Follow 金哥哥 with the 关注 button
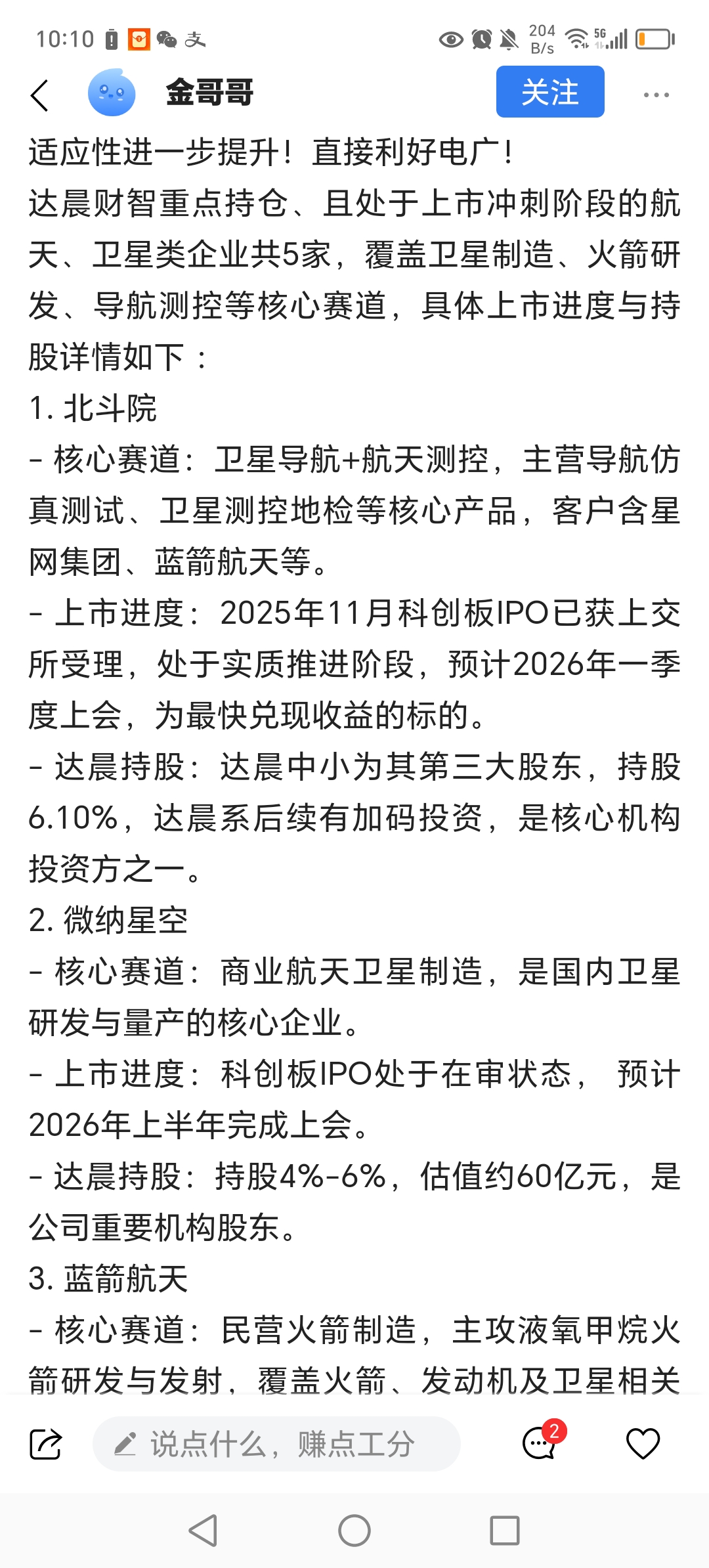This screenshot has height=1568, width=709. pos(549,92)
